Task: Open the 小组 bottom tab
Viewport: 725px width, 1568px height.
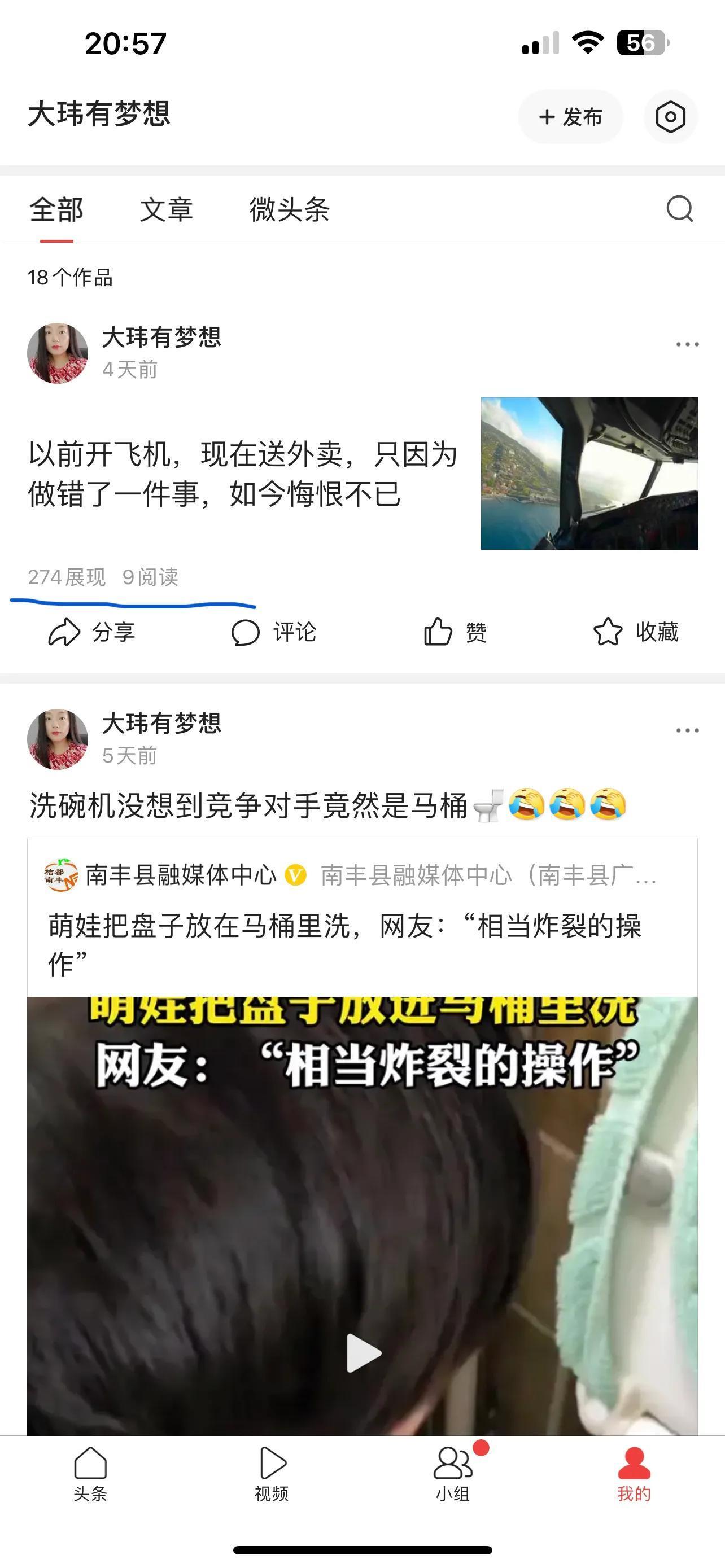Action: coord(453,1474)
